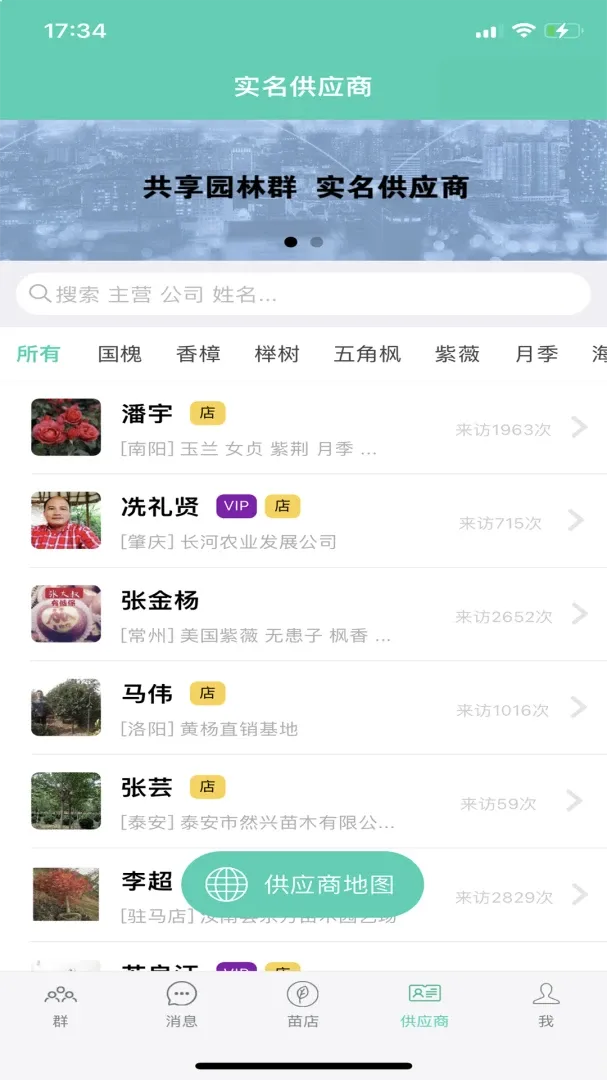Choose the 紫薇 category tab
Viewport: 607px width, 1080px height.
pyautogui.click(x=457, y=354)
